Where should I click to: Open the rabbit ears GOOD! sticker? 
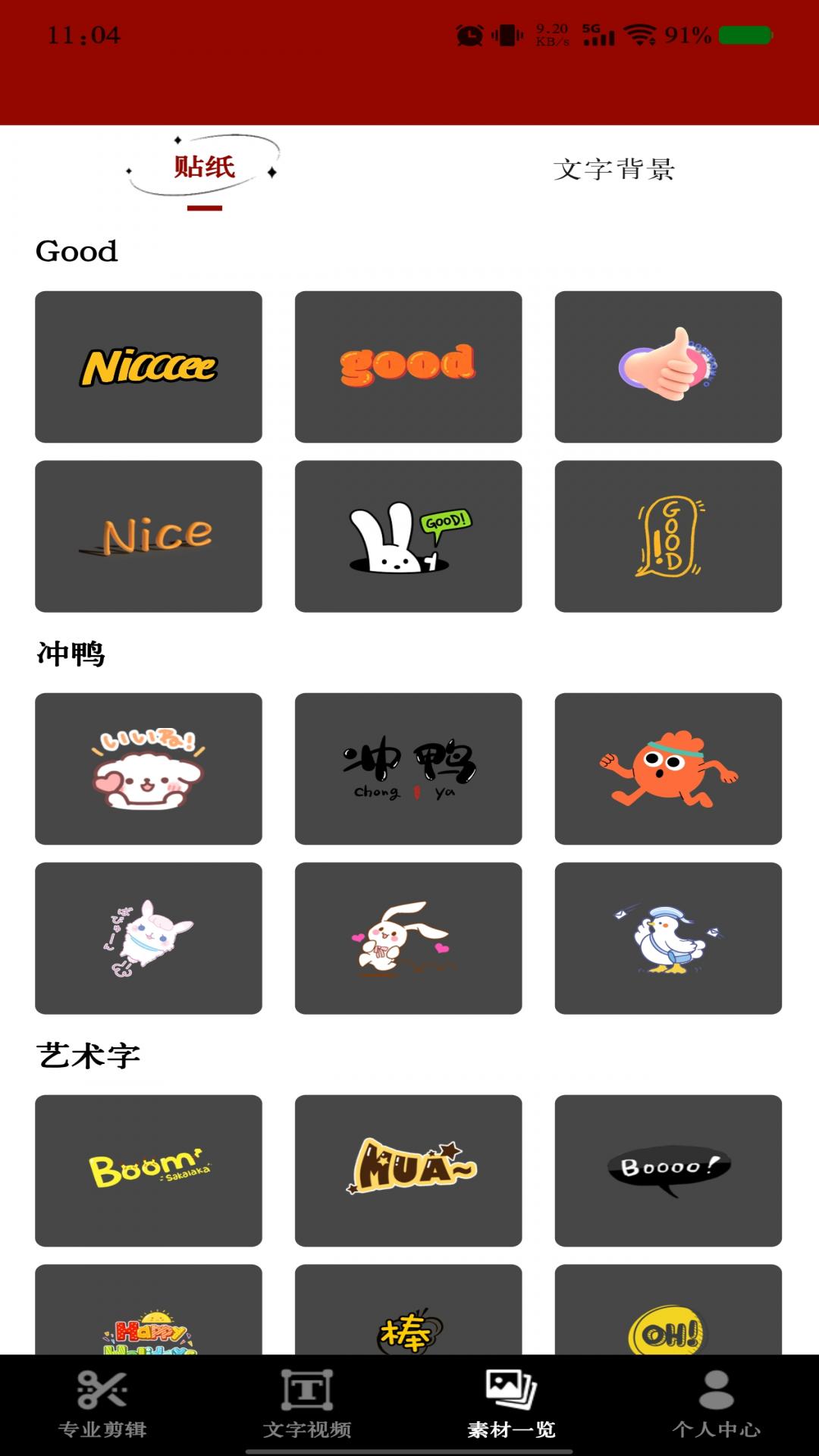click(408, 536)
